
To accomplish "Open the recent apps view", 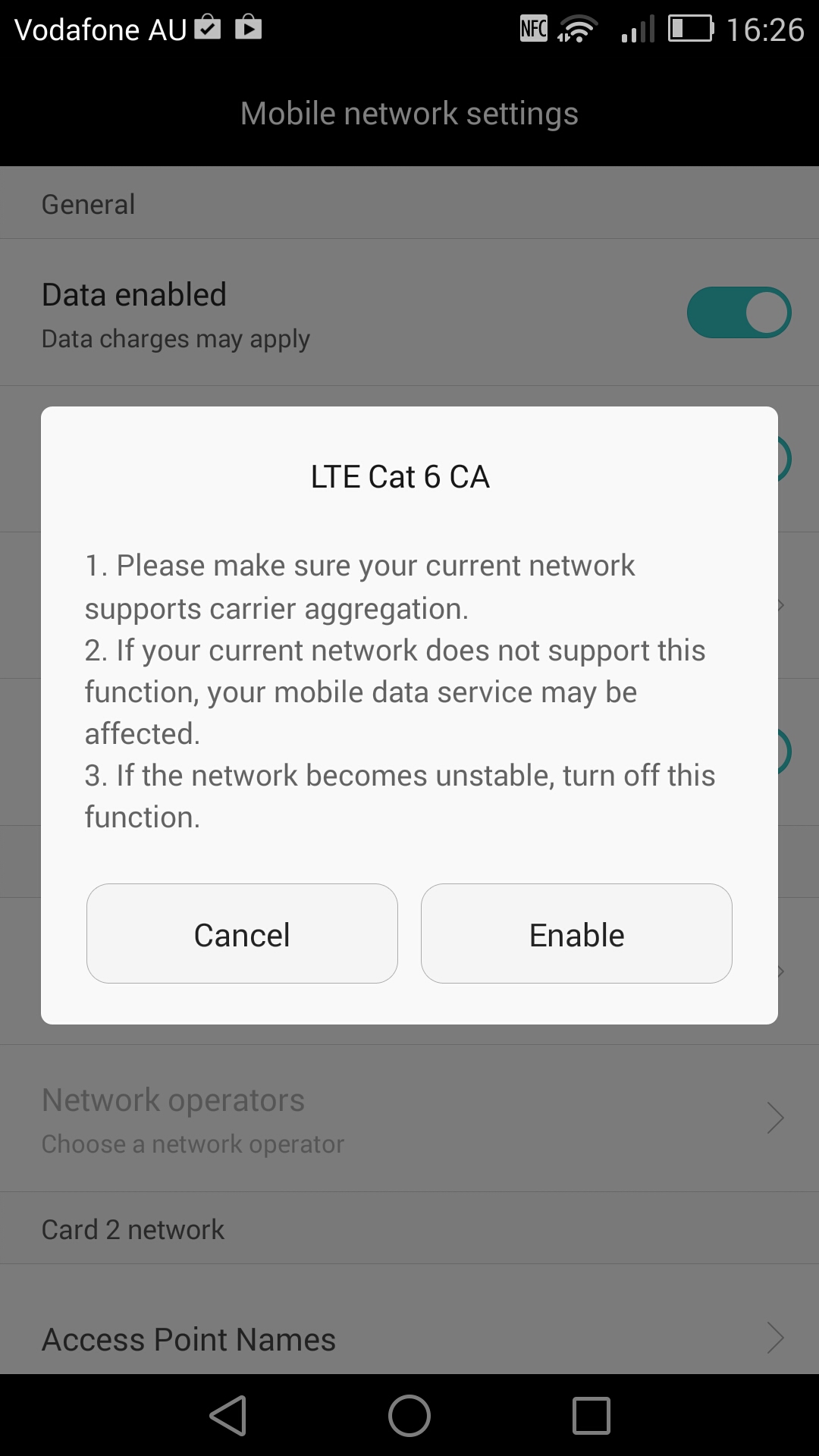I will [x=591, y=1415].
